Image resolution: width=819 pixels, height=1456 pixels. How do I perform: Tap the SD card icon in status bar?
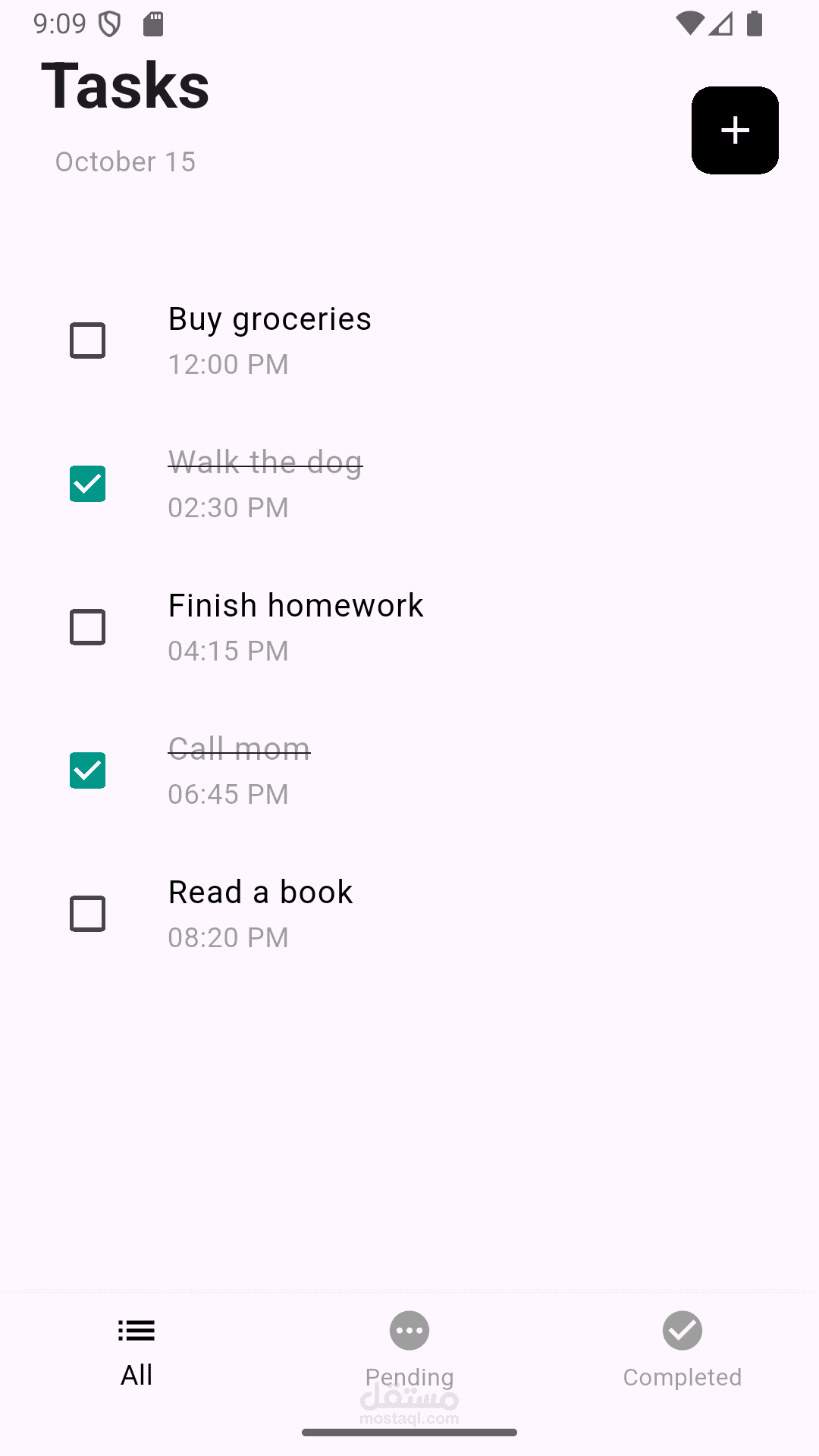[152, 24]
